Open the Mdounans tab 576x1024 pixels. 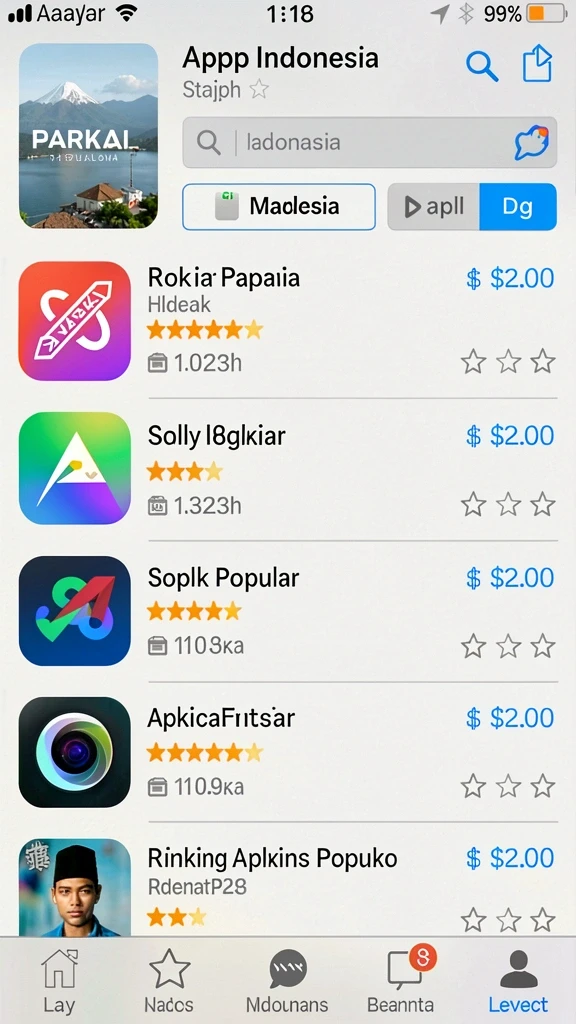click(287, 982)
